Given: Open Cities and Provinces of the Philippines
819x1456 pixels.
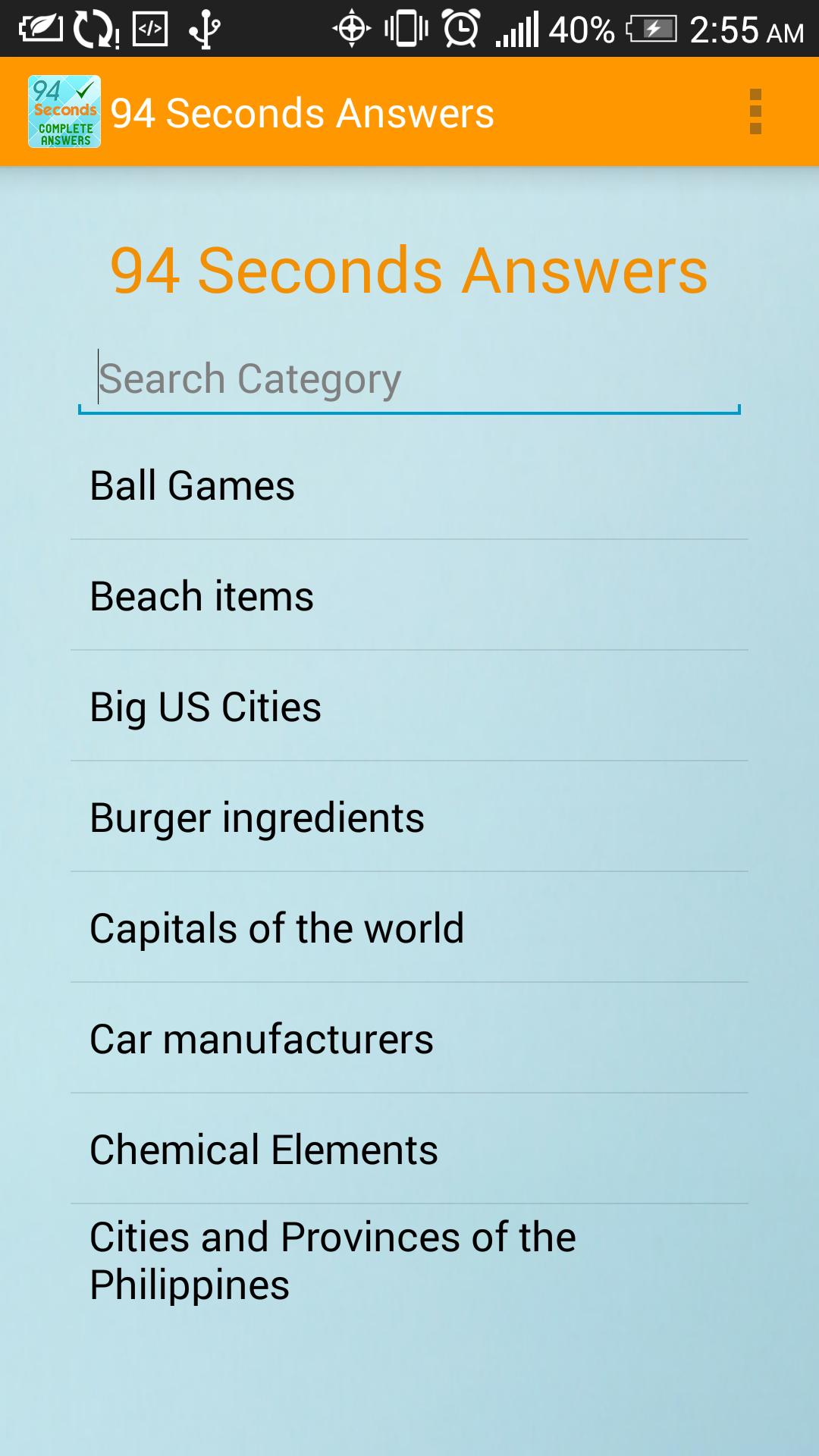Looking at the screenshot, I should click(x=409, y=1260).
